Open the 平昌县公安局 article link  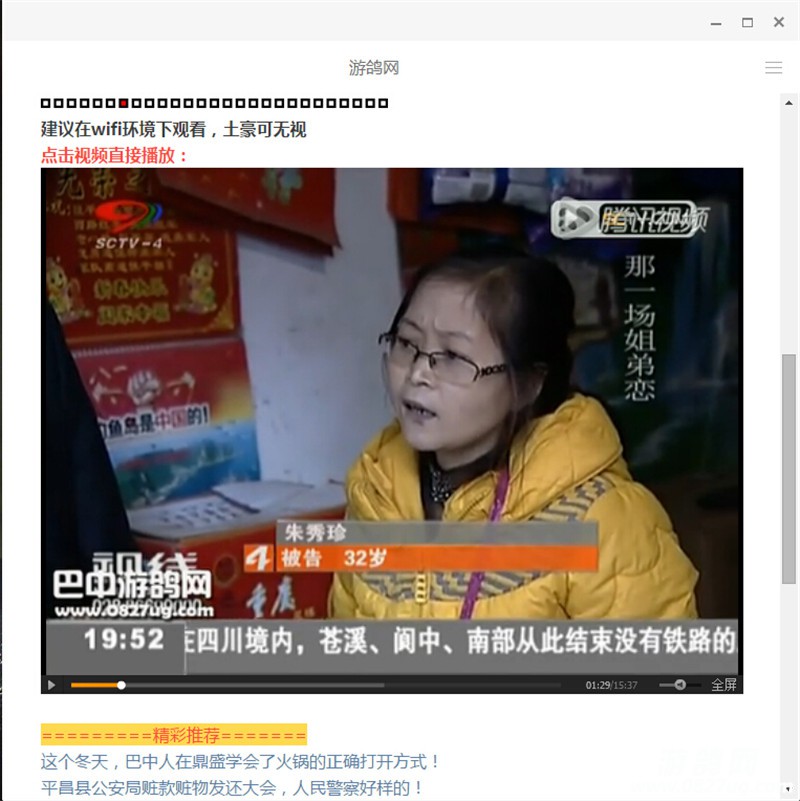click(232, 788)
